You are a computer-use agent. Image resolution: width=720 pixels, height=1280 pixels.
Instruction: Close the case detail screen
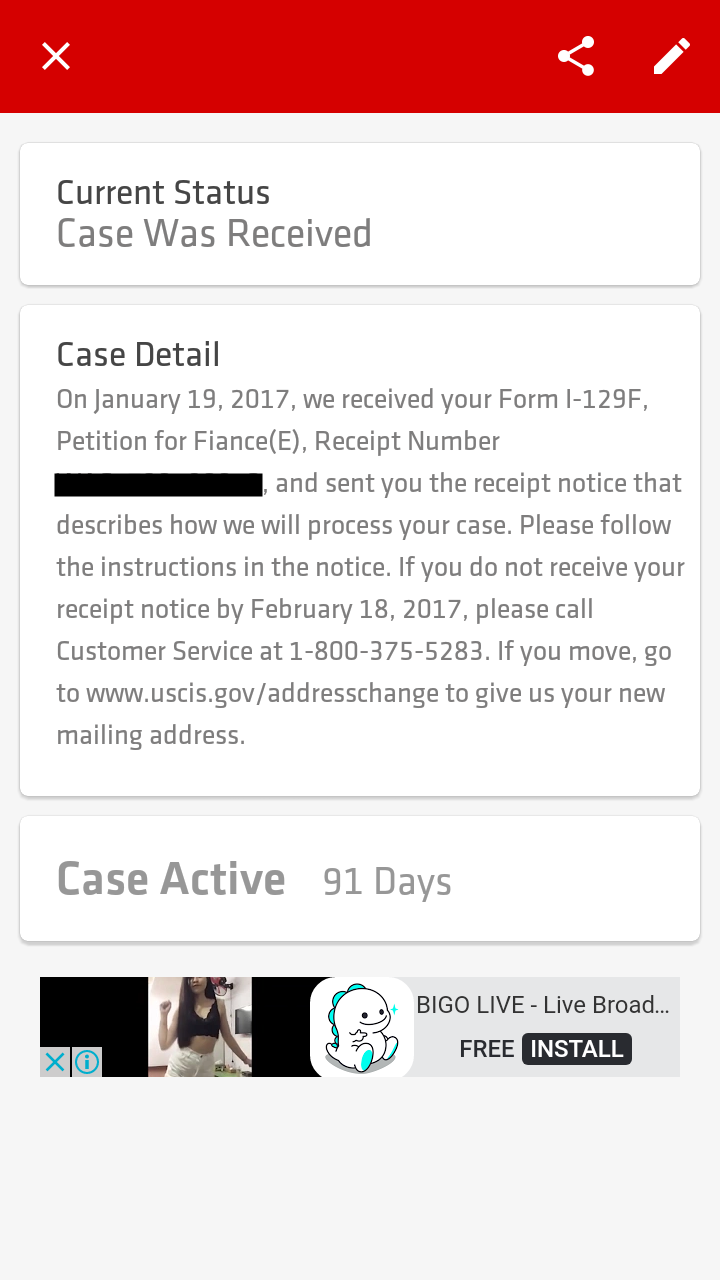[x=56, y=56]
